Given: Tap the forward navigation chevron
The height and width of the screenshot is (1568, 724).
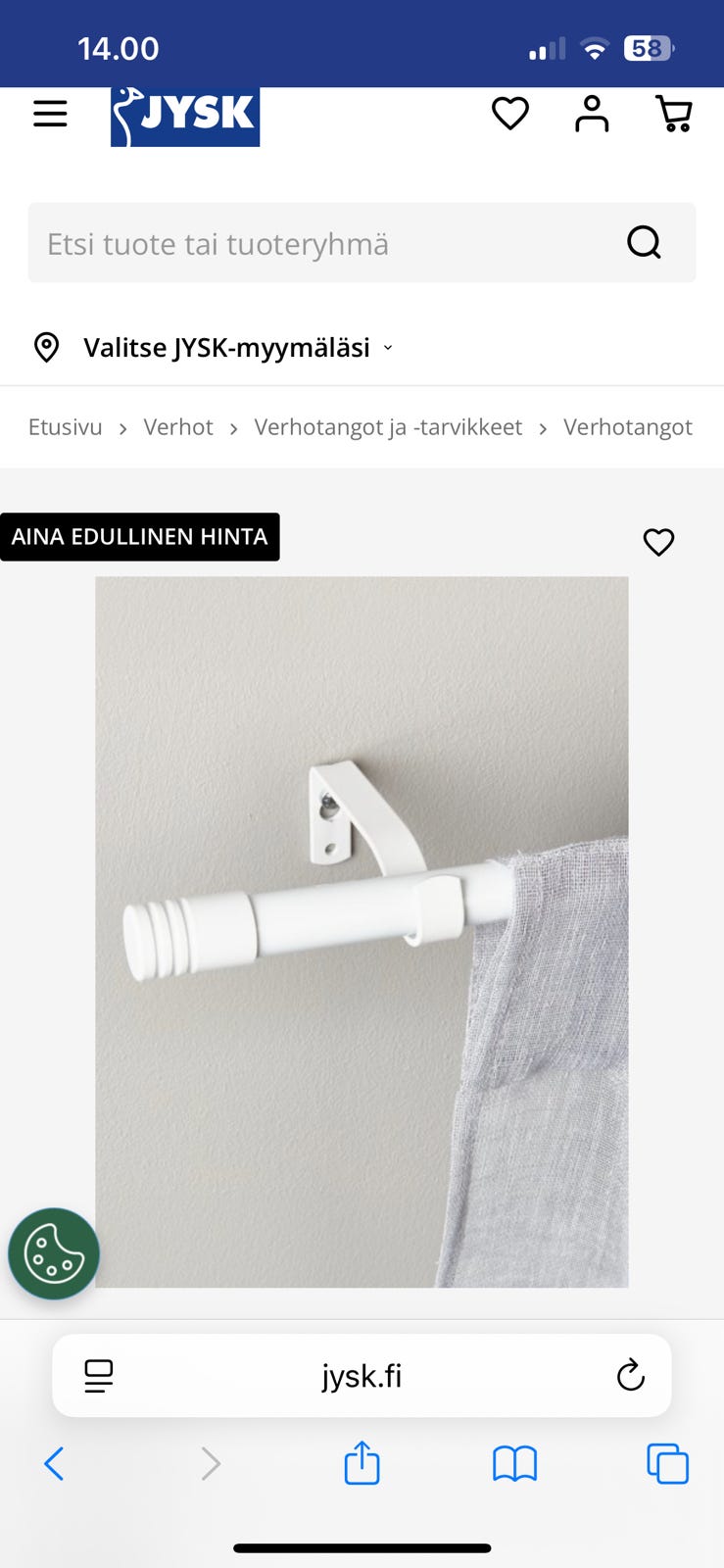Looking at the screenshot, I should 210,1463.
